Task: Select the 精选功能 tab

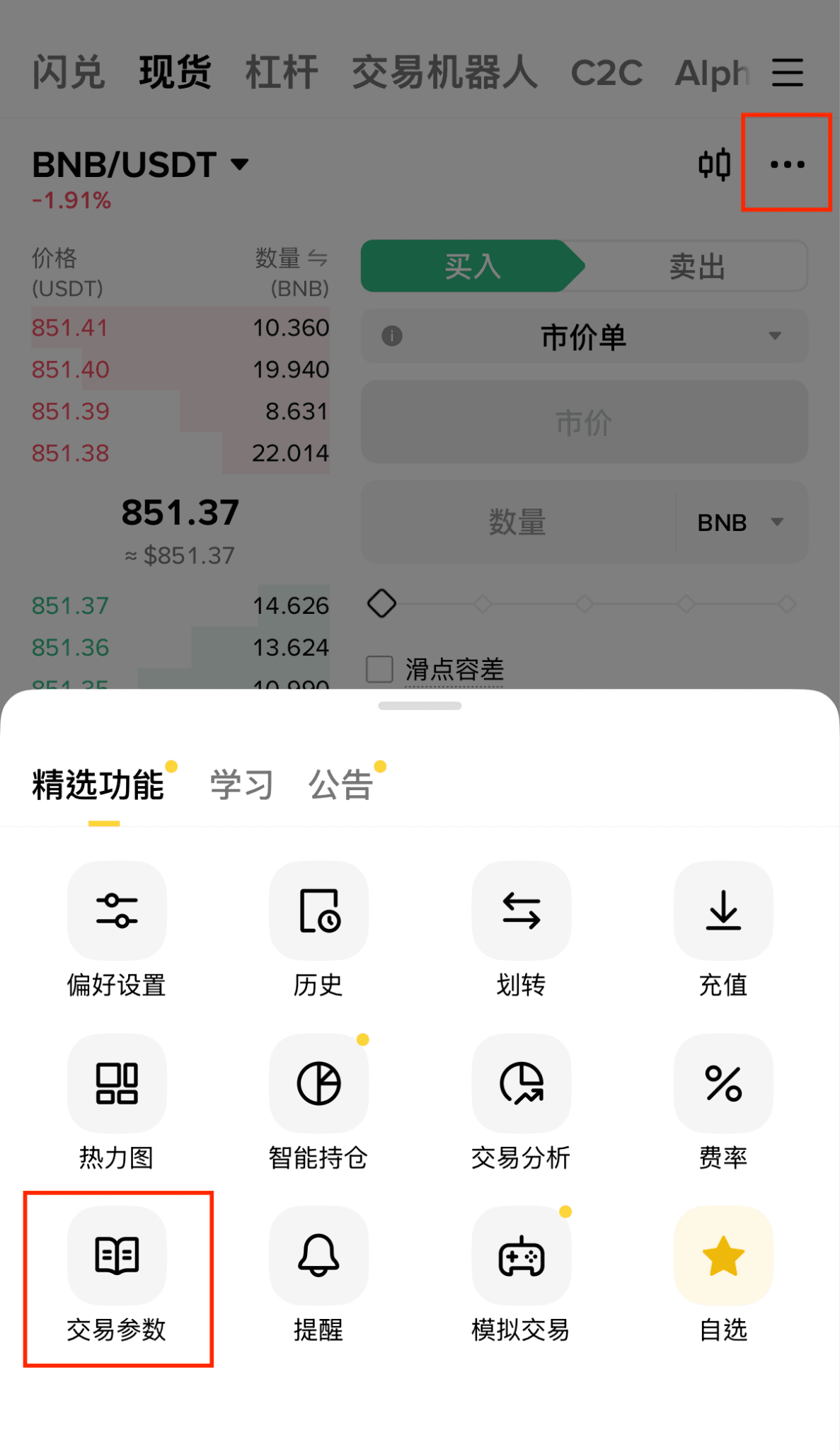Action: tap(98, 784)
